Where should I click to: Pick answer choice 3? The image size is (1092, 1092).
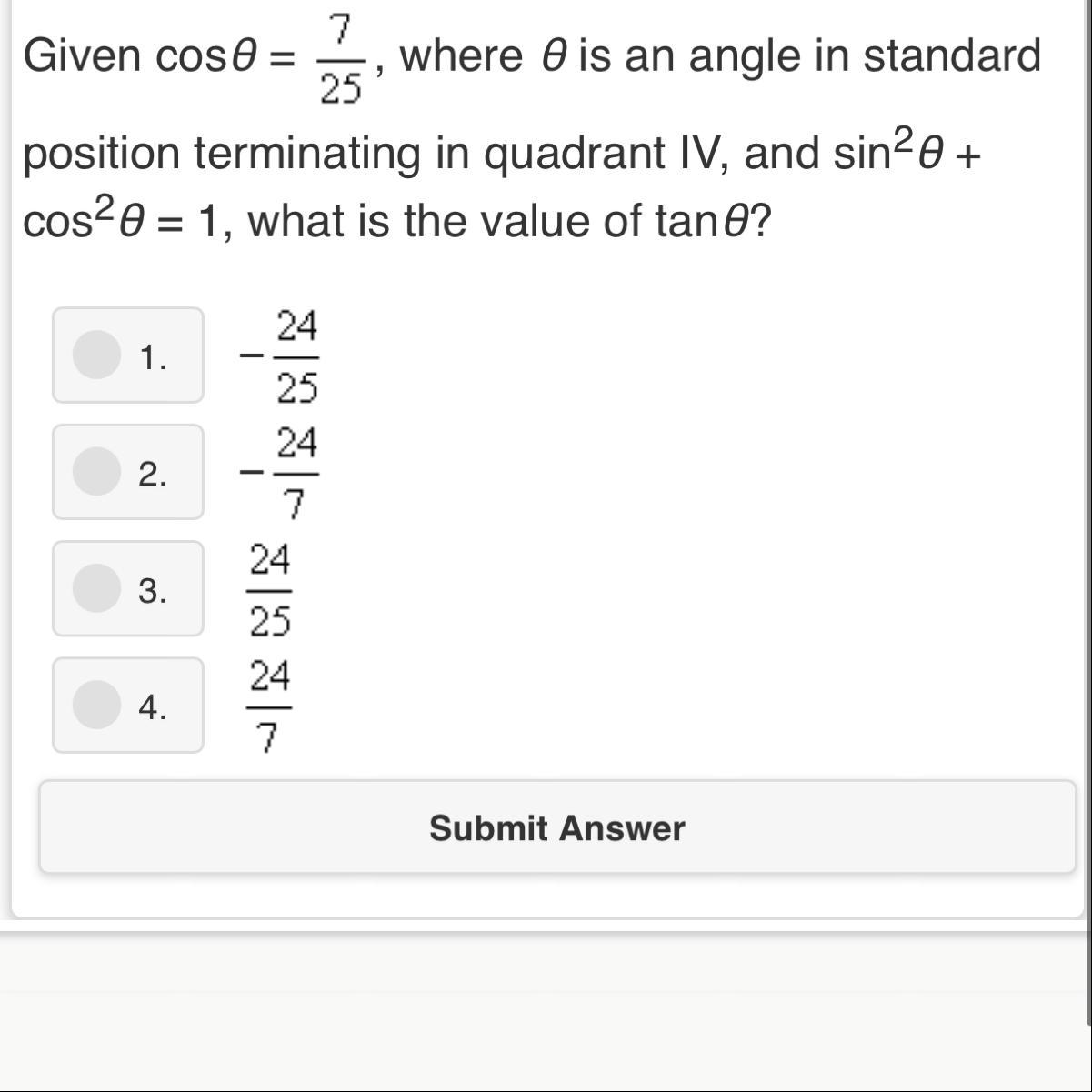point(127,588)
